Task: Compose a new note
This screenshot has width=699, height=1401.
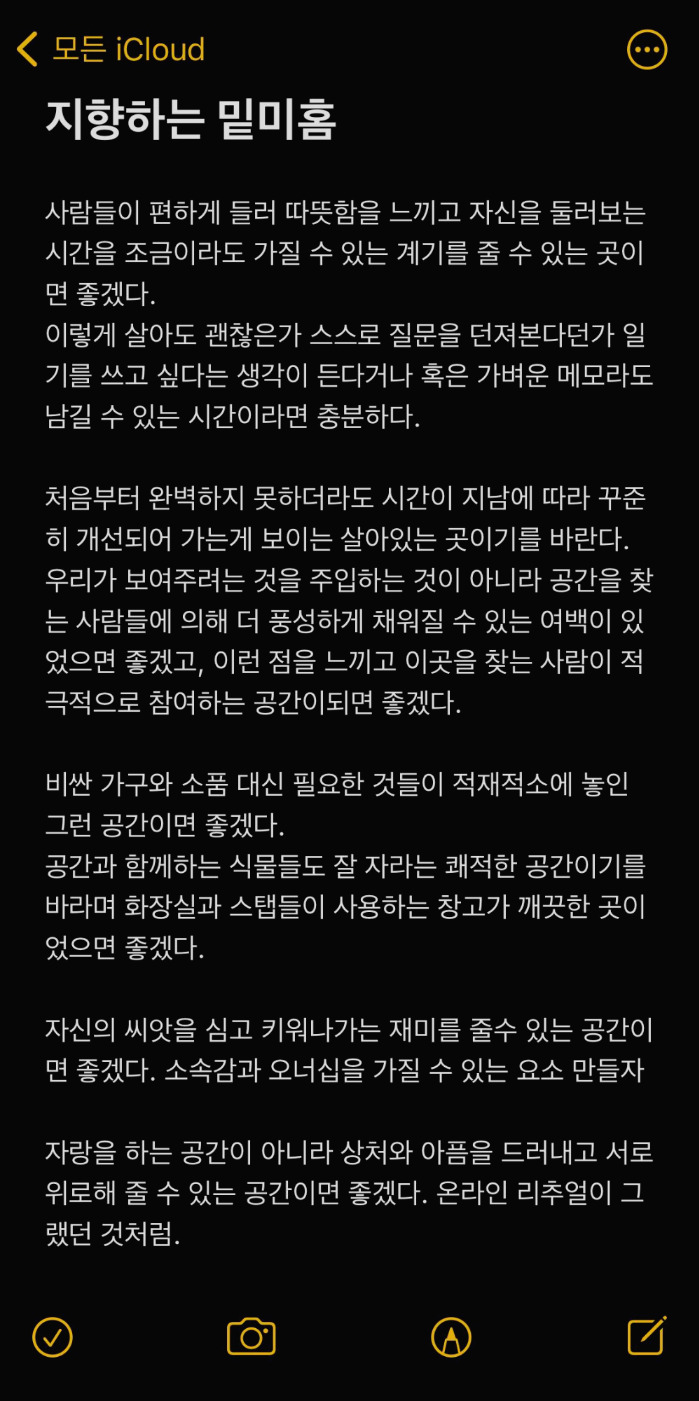Action: coord(647,1336)
